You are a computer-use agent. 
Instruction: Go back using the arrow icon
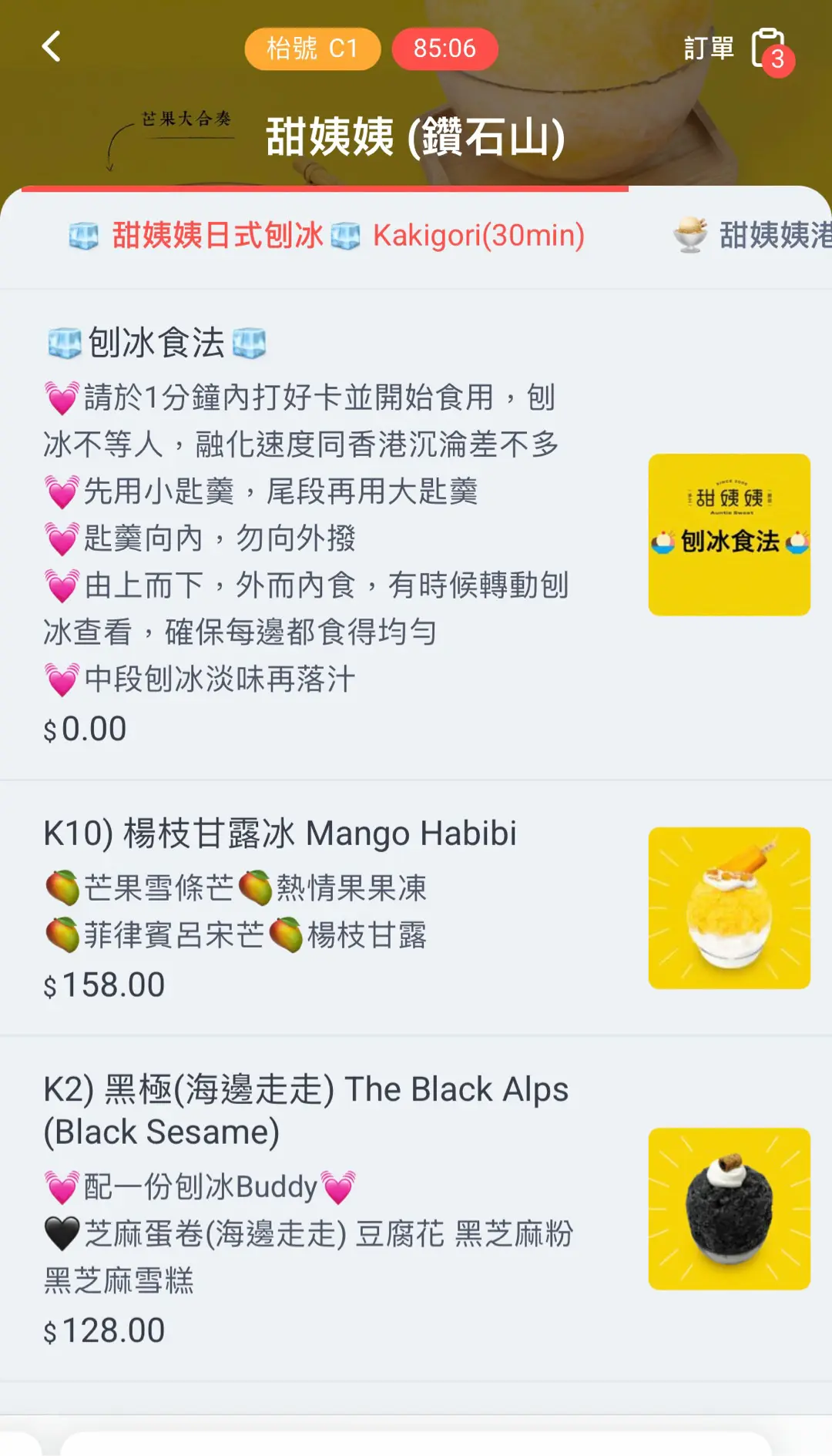(x=52, y=47)
